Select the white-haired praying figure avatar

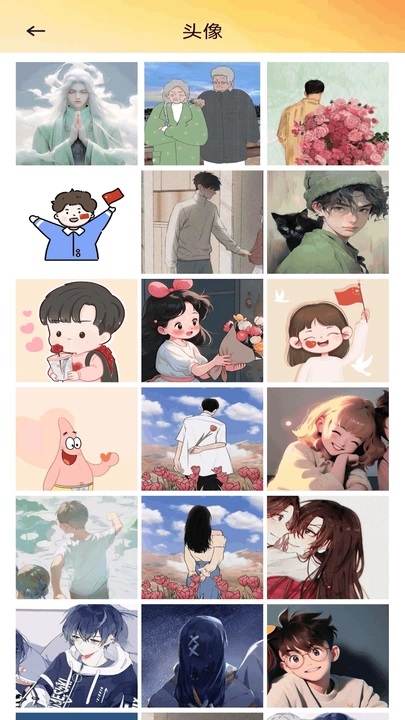77,113
